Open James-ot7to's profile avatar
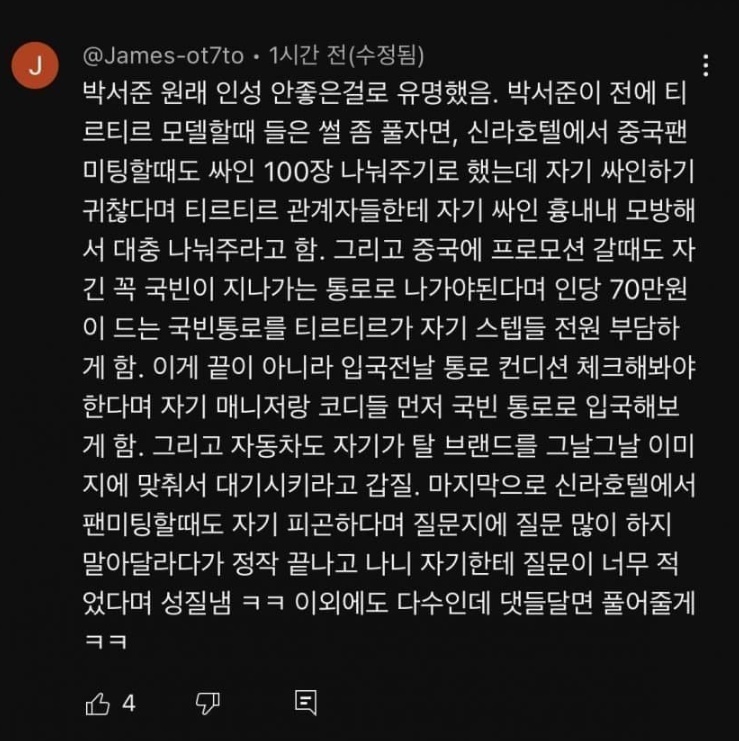 coord(35,66)
